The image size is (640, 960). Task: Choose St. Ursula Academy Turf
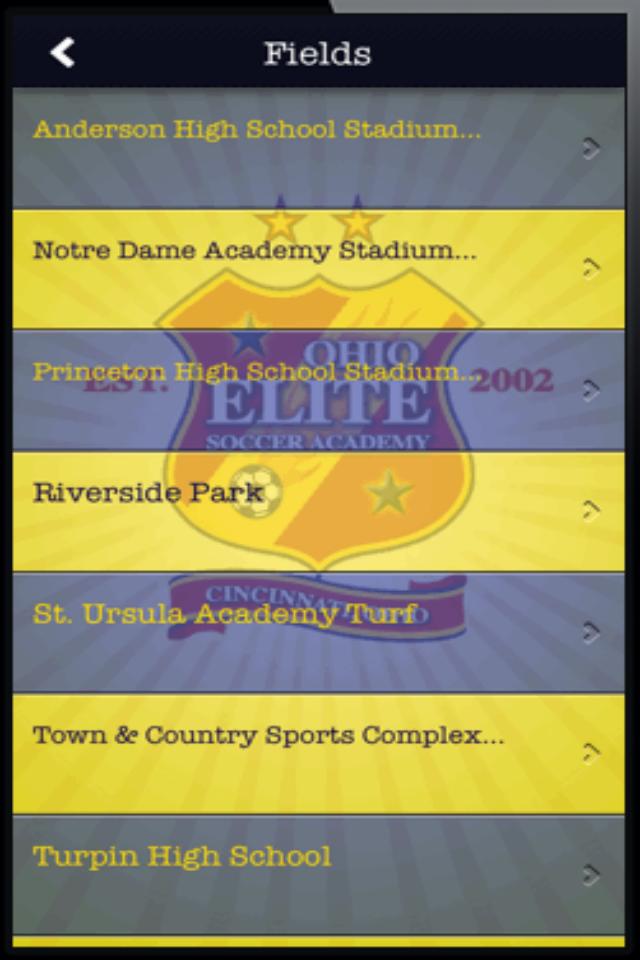click(x=318, y=632)
